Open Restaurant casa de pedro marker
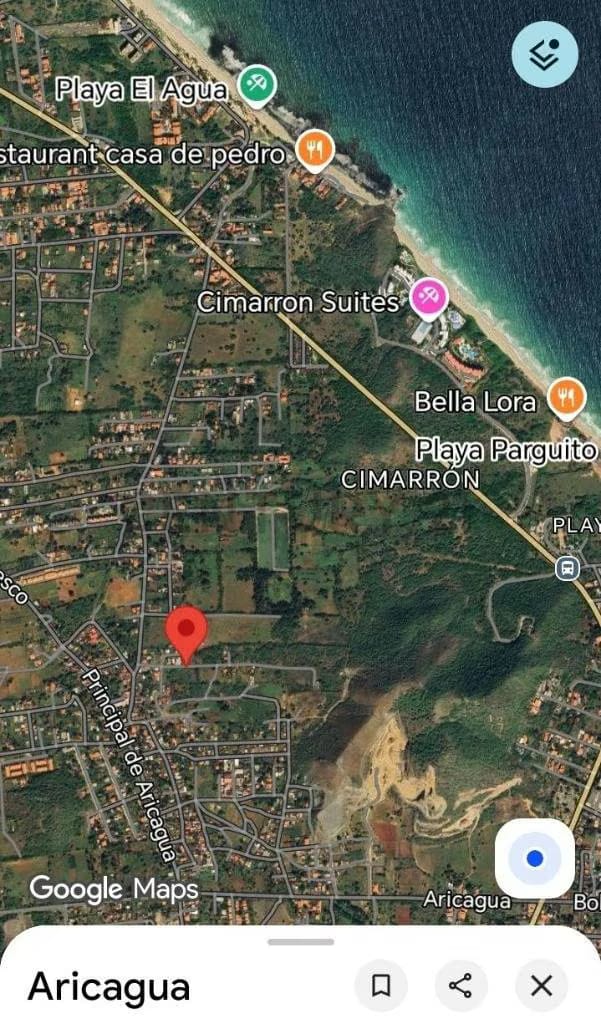601x1024 pixels. tap(315, 150)
